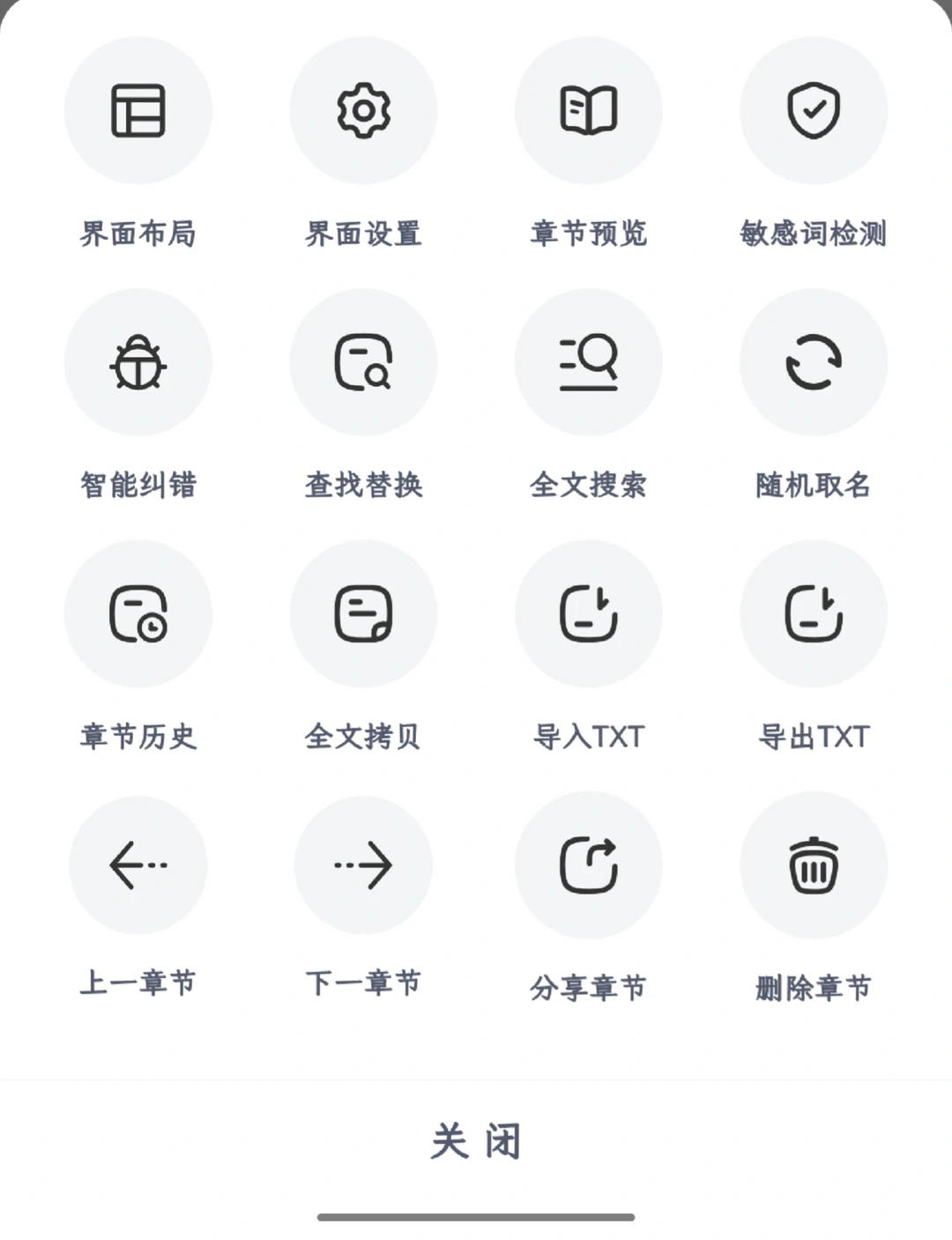Go to 上一章节 previous chapter
Viewport: 952px width, 1240px height.
click(x=138, y=866)
